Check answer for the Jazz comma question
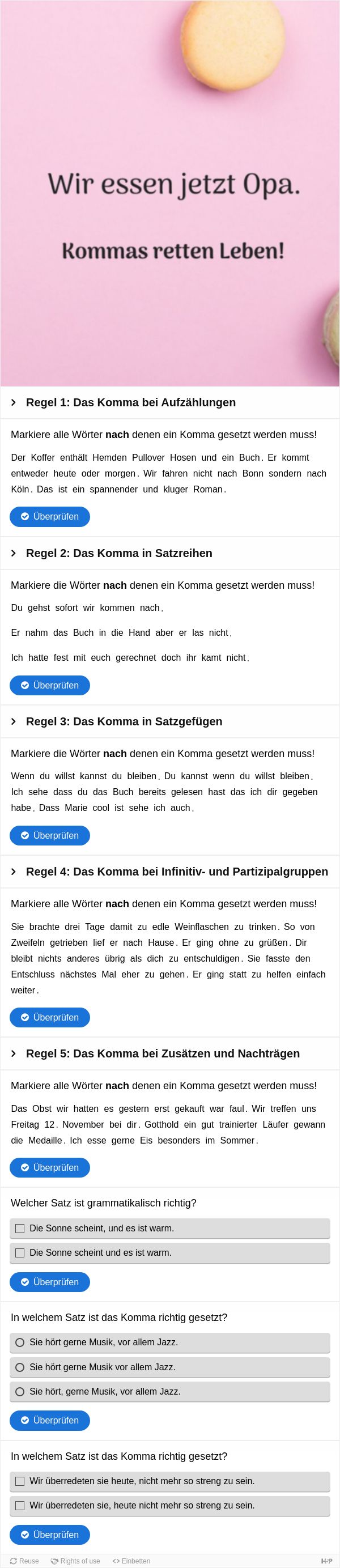The width and height of the screenshot is (340, 1568). click(50, 1420)
